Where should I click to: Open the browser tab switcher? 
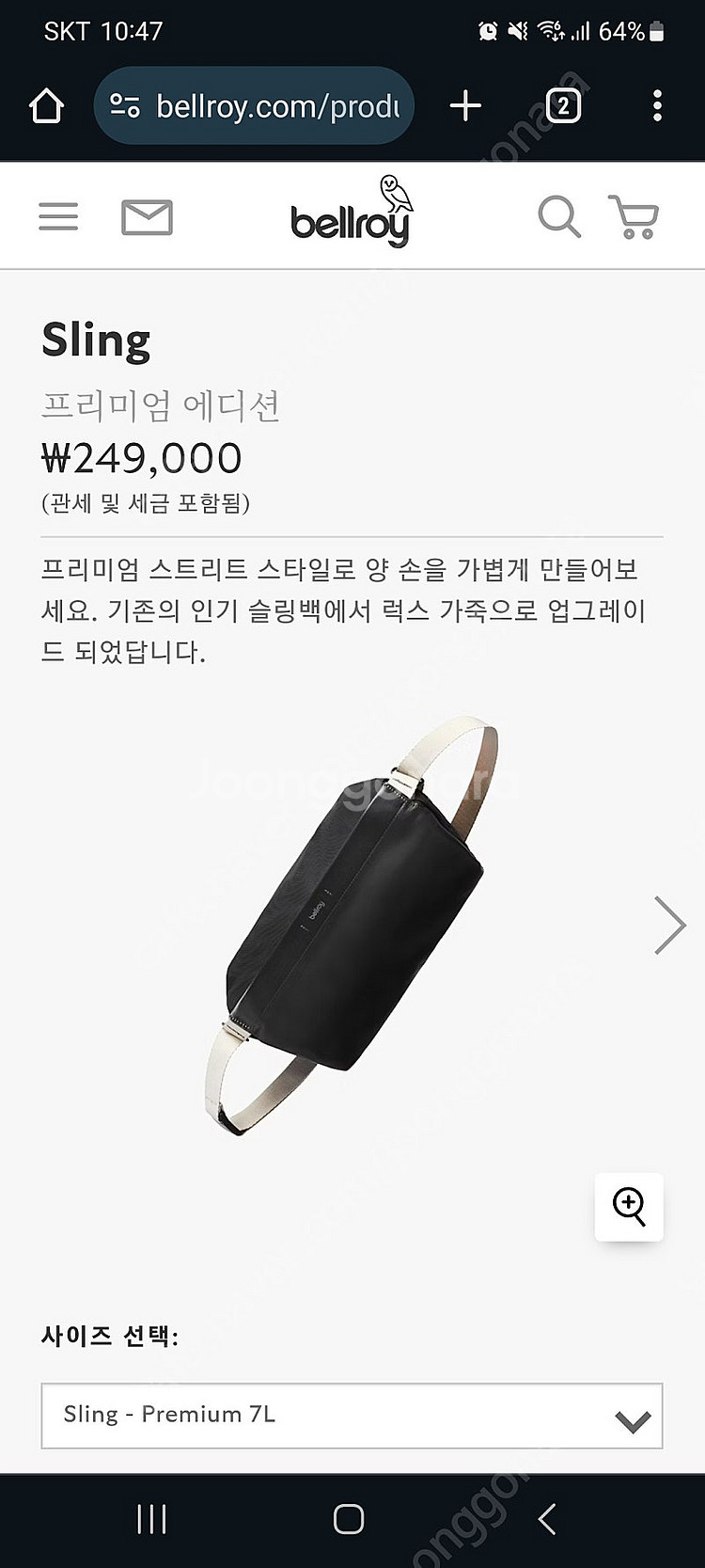pos(561,106)
